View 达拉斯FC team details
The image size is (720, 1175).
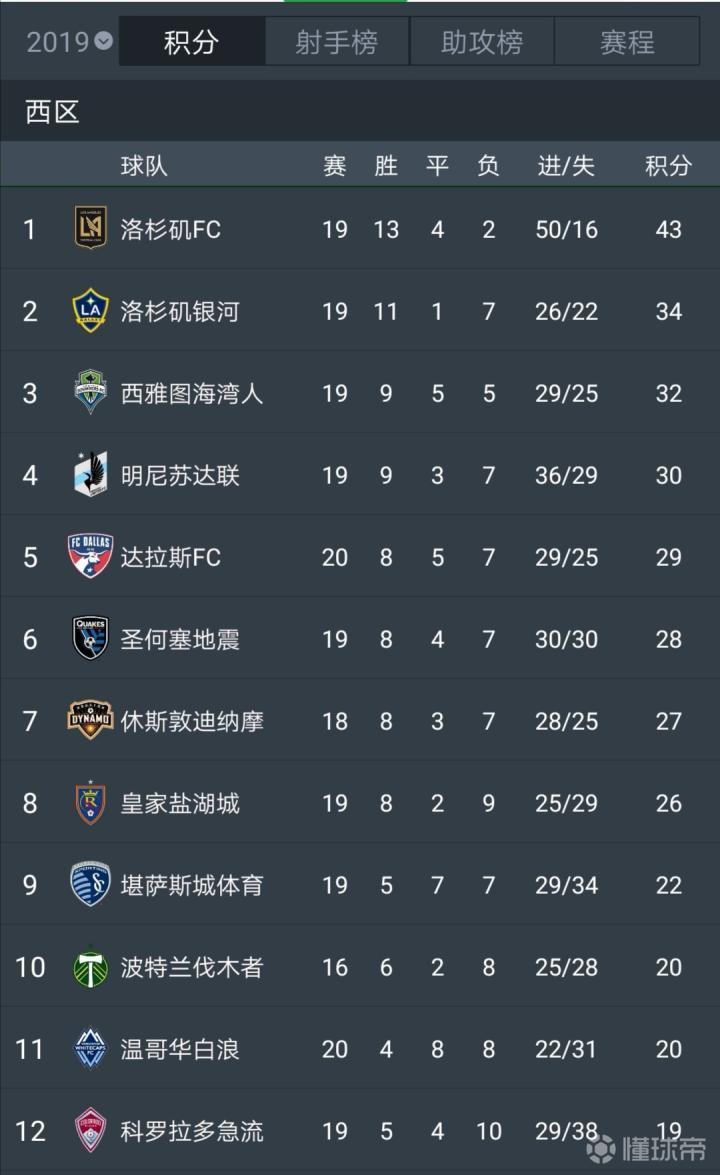tap(170, 557)
